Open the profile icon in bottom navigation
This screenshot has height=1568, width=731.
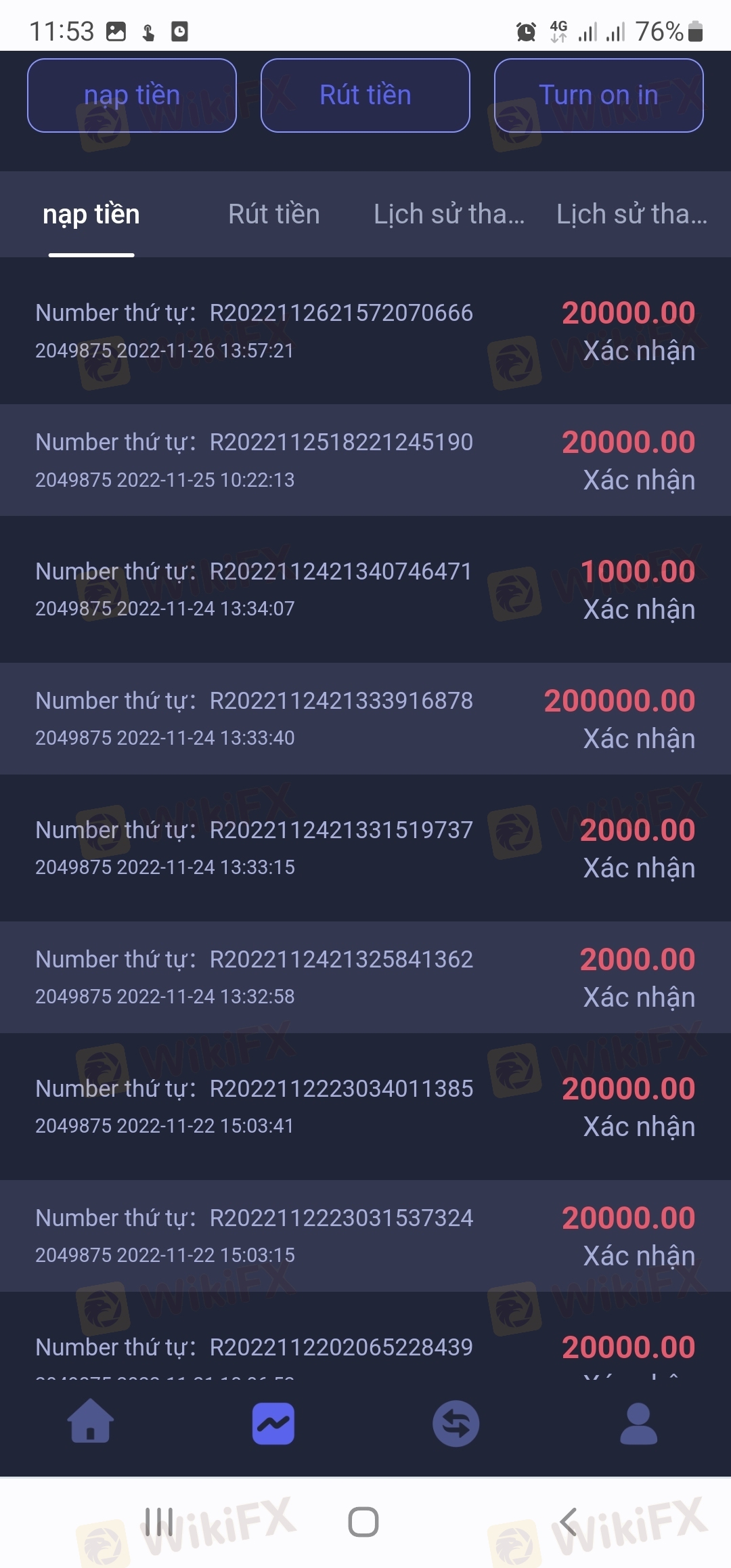click(x=639, y=1423)
